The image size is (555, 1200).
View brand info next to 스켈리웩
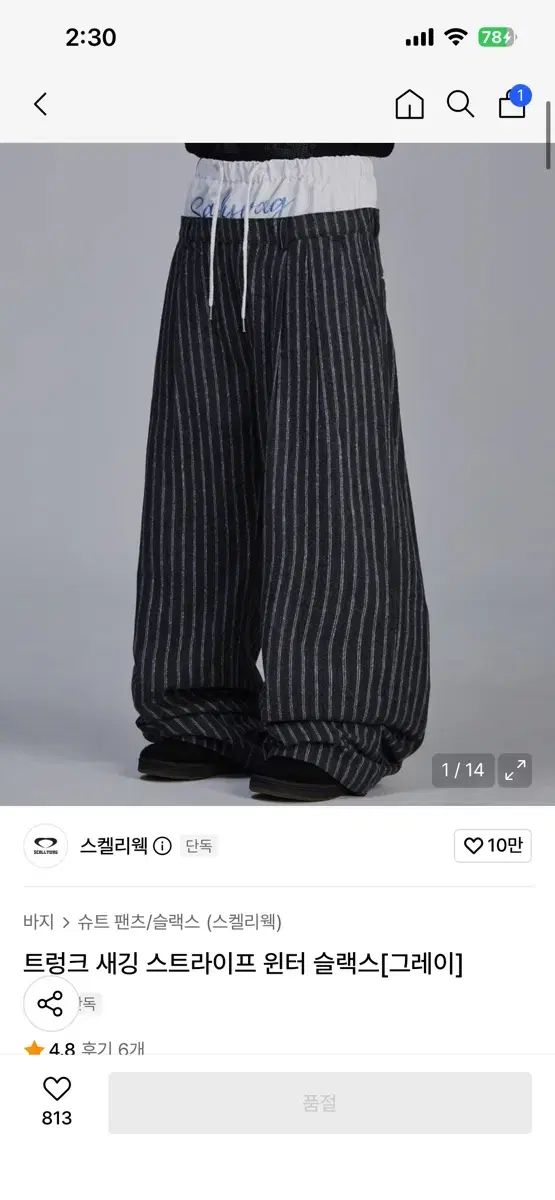[163, 846]
